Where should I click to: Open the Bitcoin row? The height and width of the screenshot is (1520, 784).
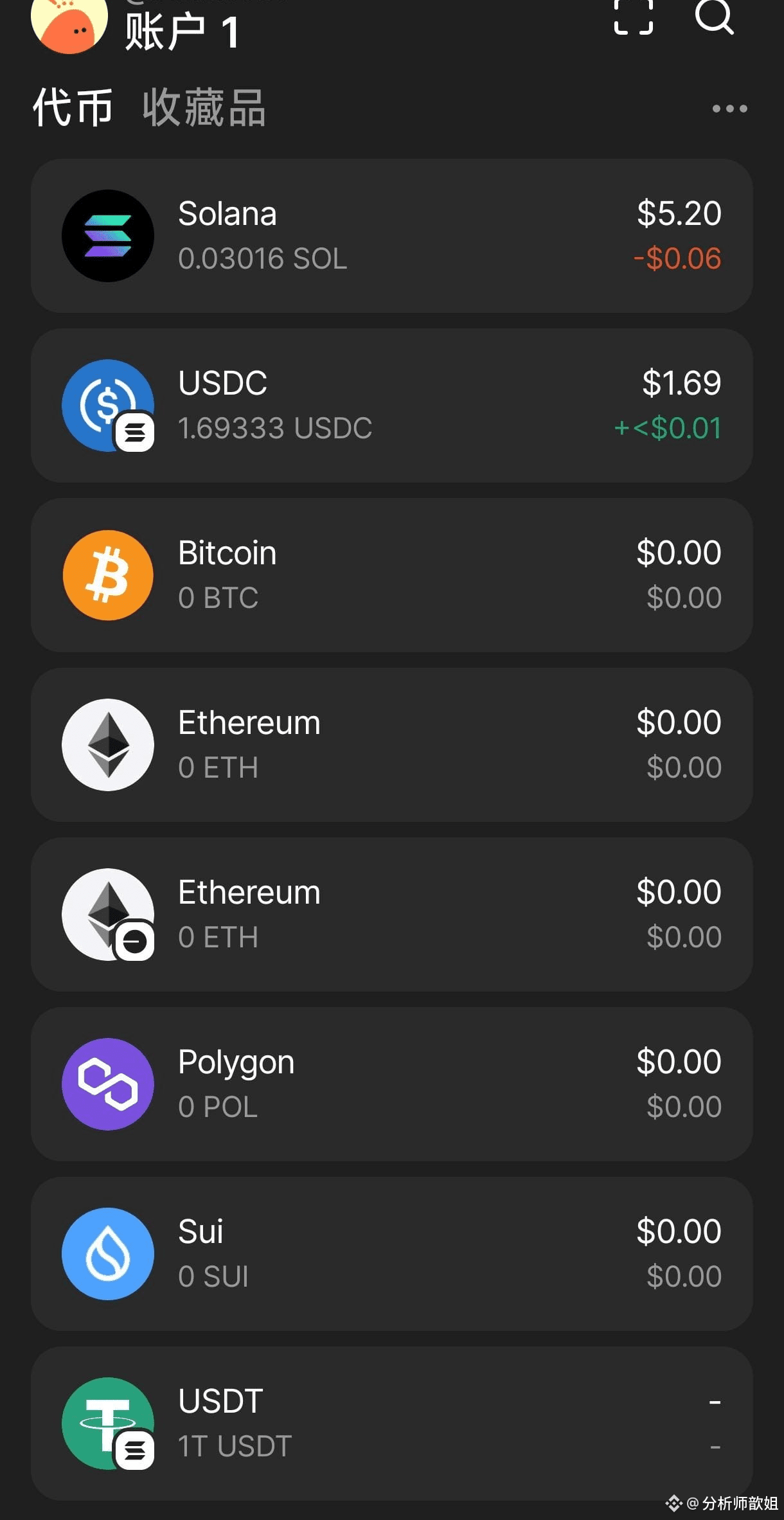tap(392, 575)
